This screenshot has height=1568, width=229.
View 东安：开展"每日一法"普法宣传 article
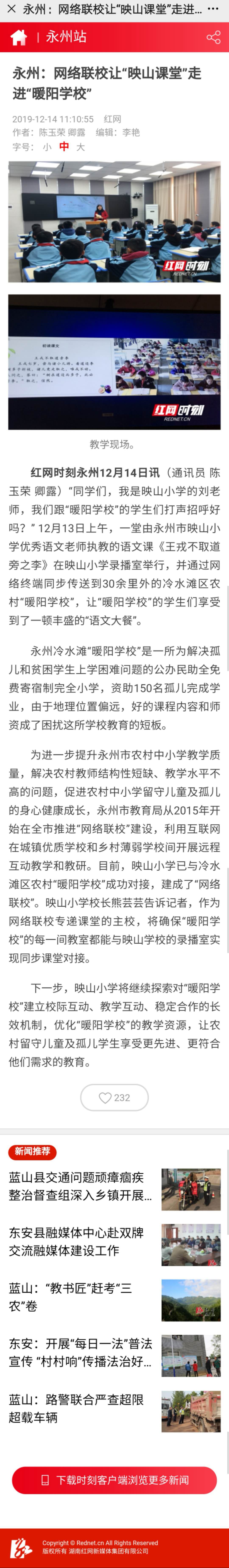pos(80,1352)
